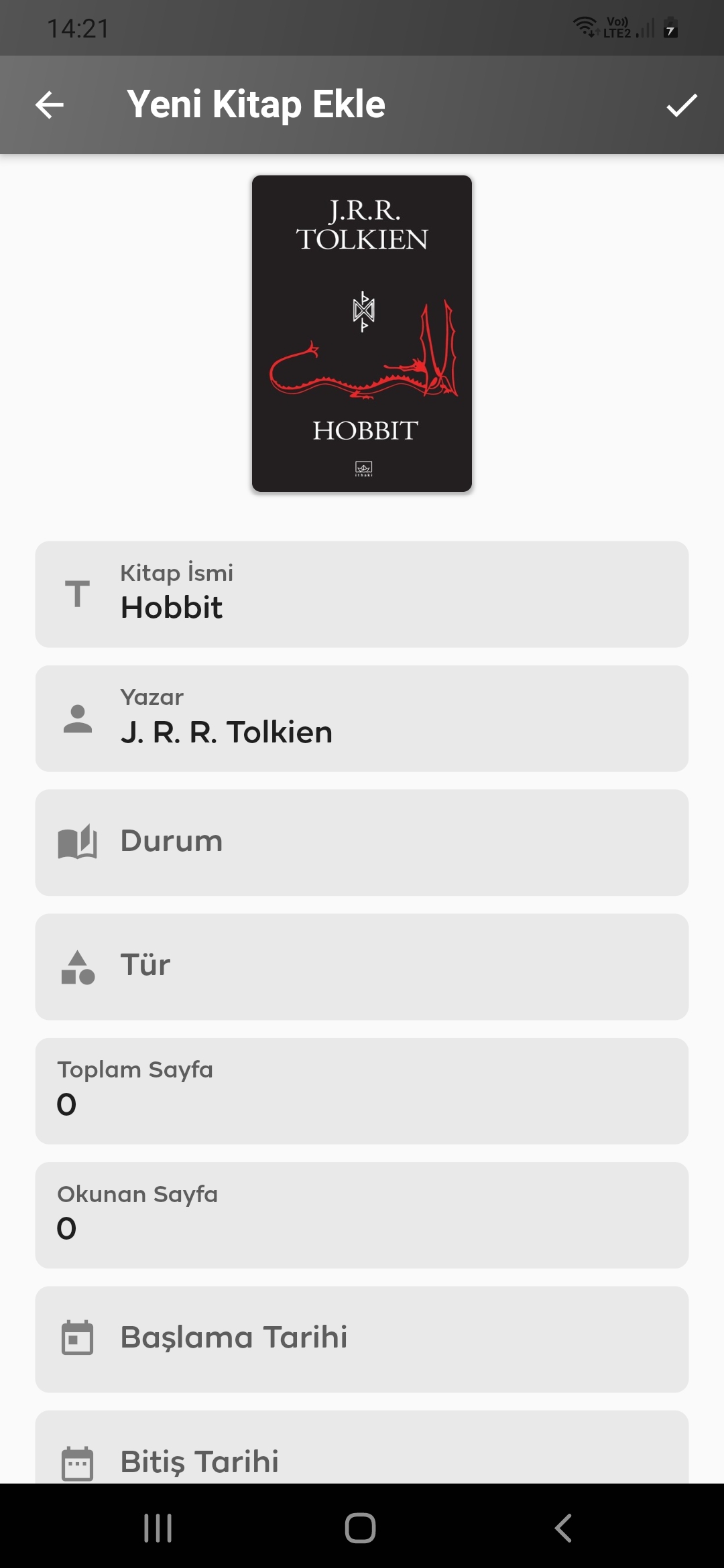The image size is (724, 1568).
Task: Open the Tür genre selector
Action: [362, 966]
